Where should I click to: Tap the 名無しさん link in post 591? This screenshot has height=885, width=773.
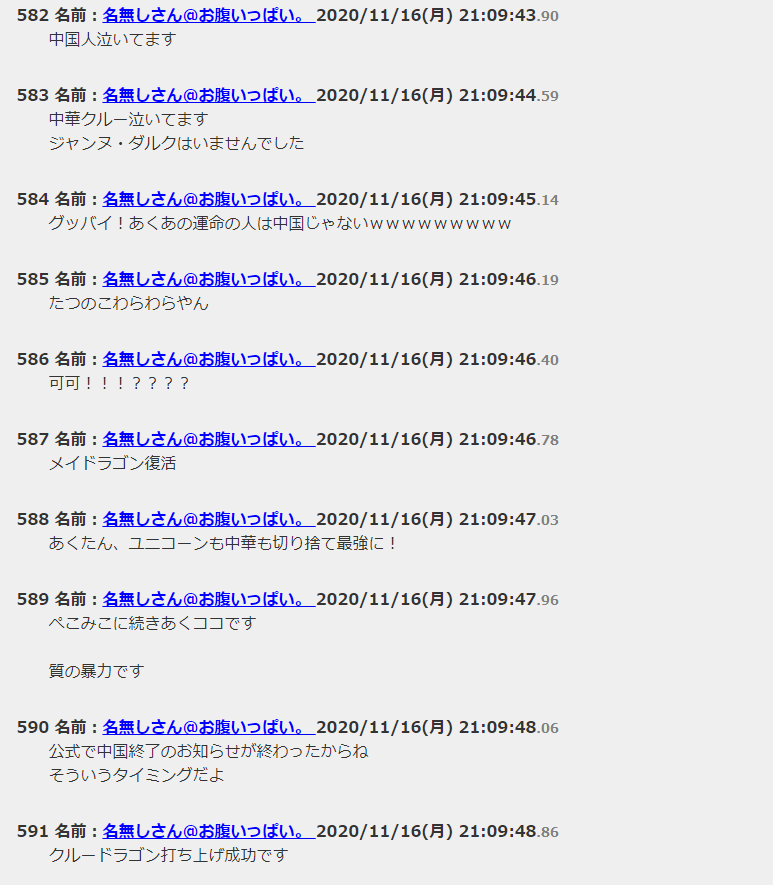208,831
